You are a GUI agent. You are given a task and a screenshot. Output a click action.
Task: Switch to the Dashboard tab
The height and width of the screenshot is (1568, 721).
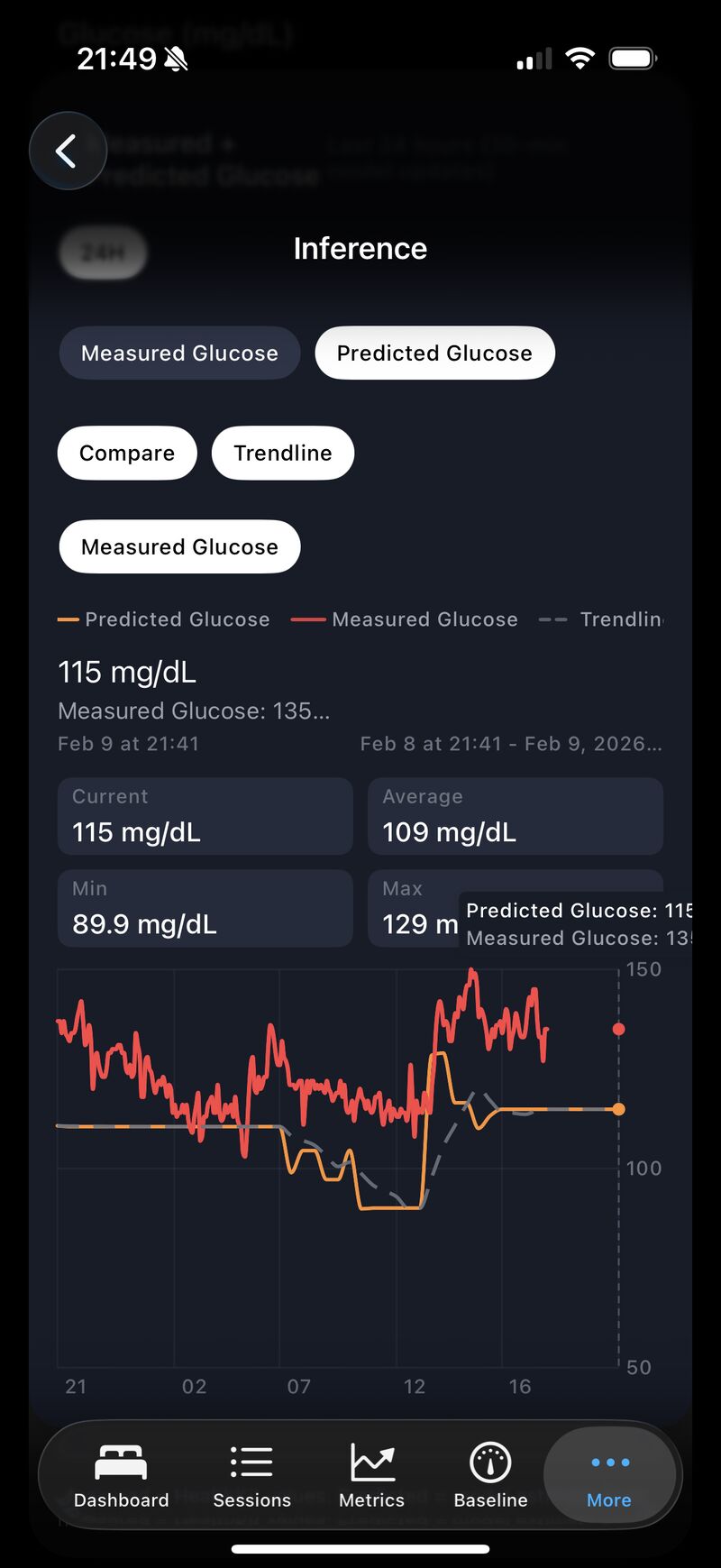(x=121, y=1475)
